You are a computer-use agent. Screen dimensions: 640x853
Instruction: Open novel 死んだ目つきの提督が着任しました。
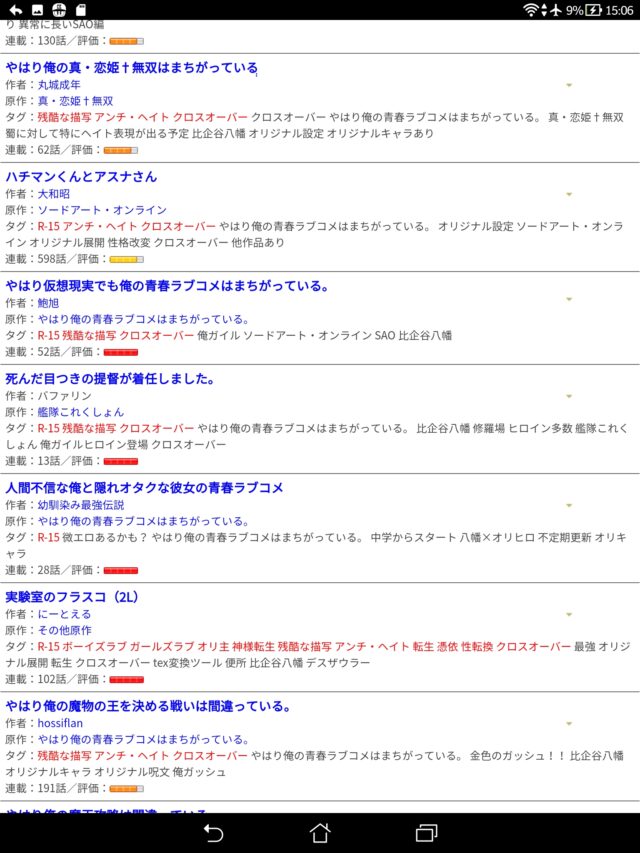click(110, 379)
